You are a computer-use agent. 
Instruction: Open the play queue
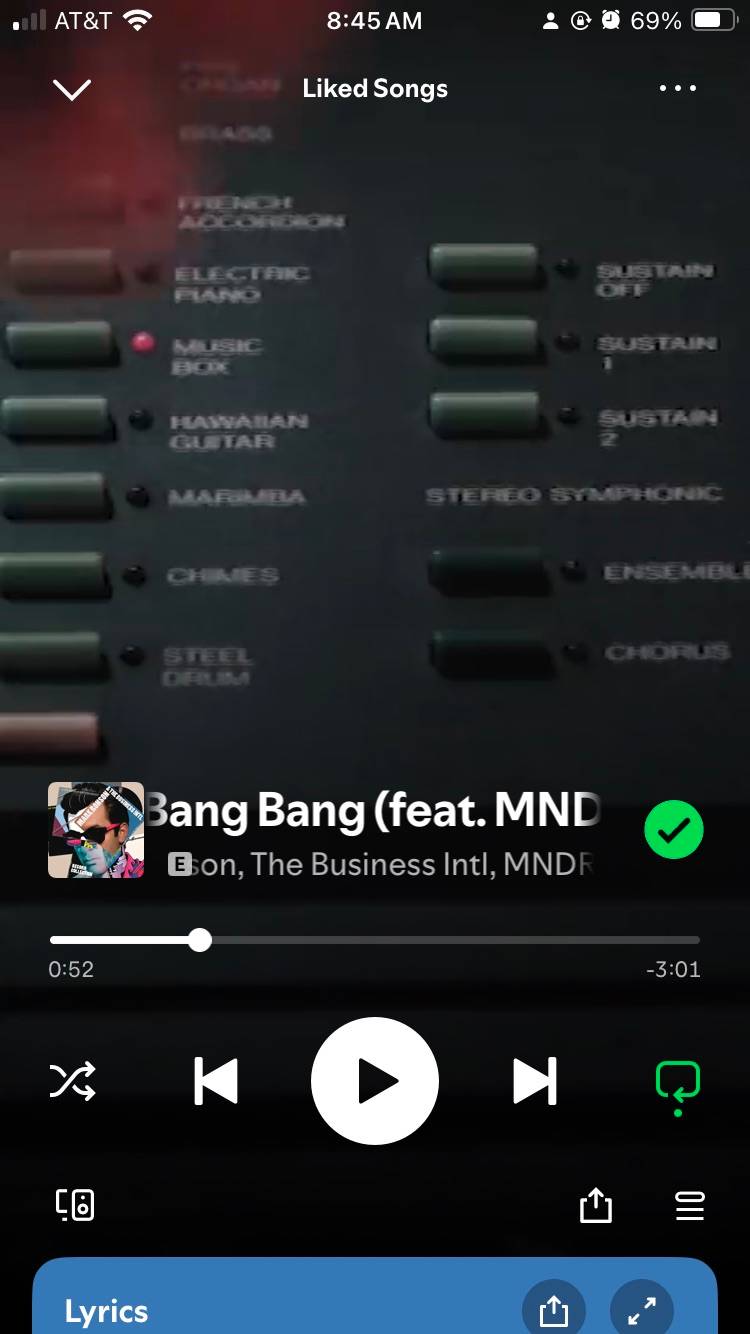point(690,1205)
